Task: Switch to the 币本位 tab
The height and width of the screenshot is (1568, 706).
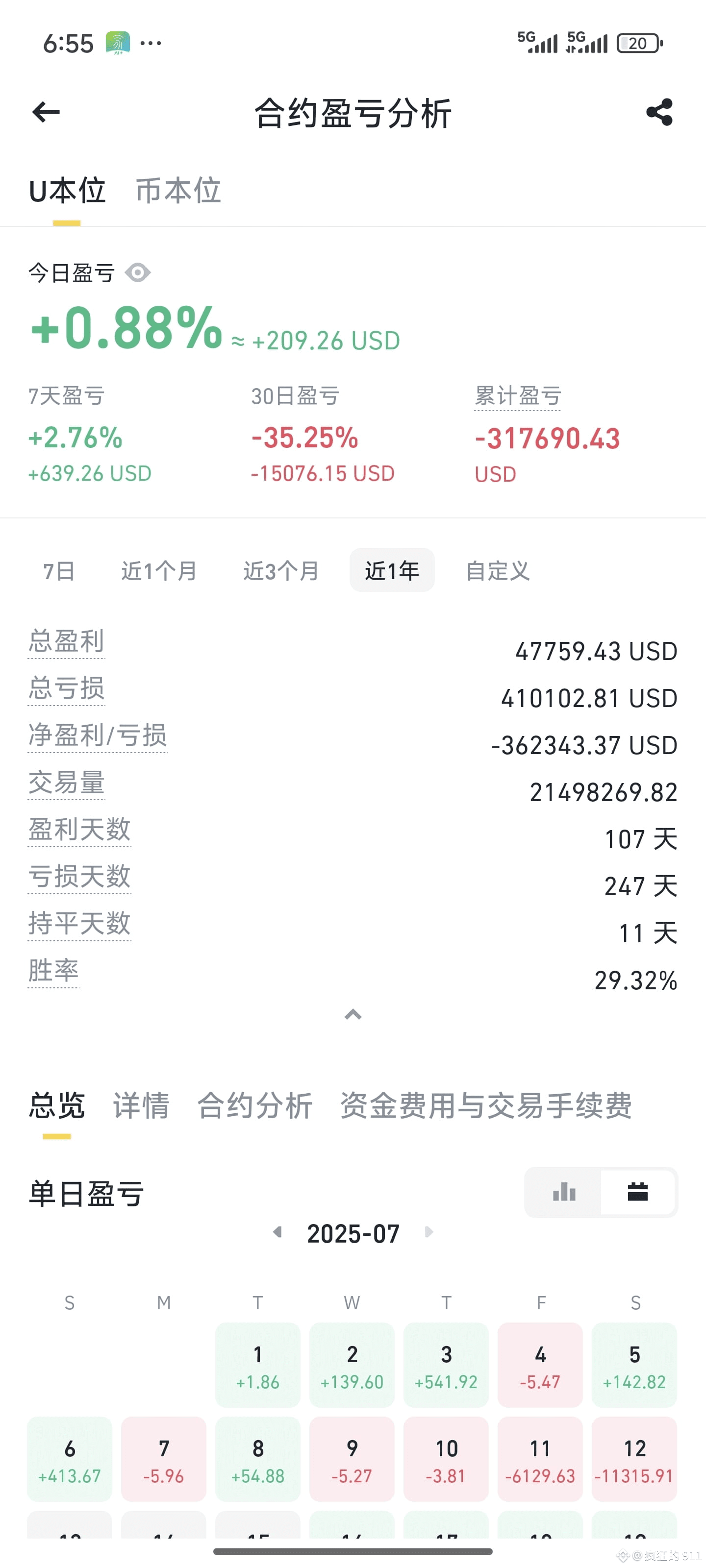Action: click(x=178, y=191)
